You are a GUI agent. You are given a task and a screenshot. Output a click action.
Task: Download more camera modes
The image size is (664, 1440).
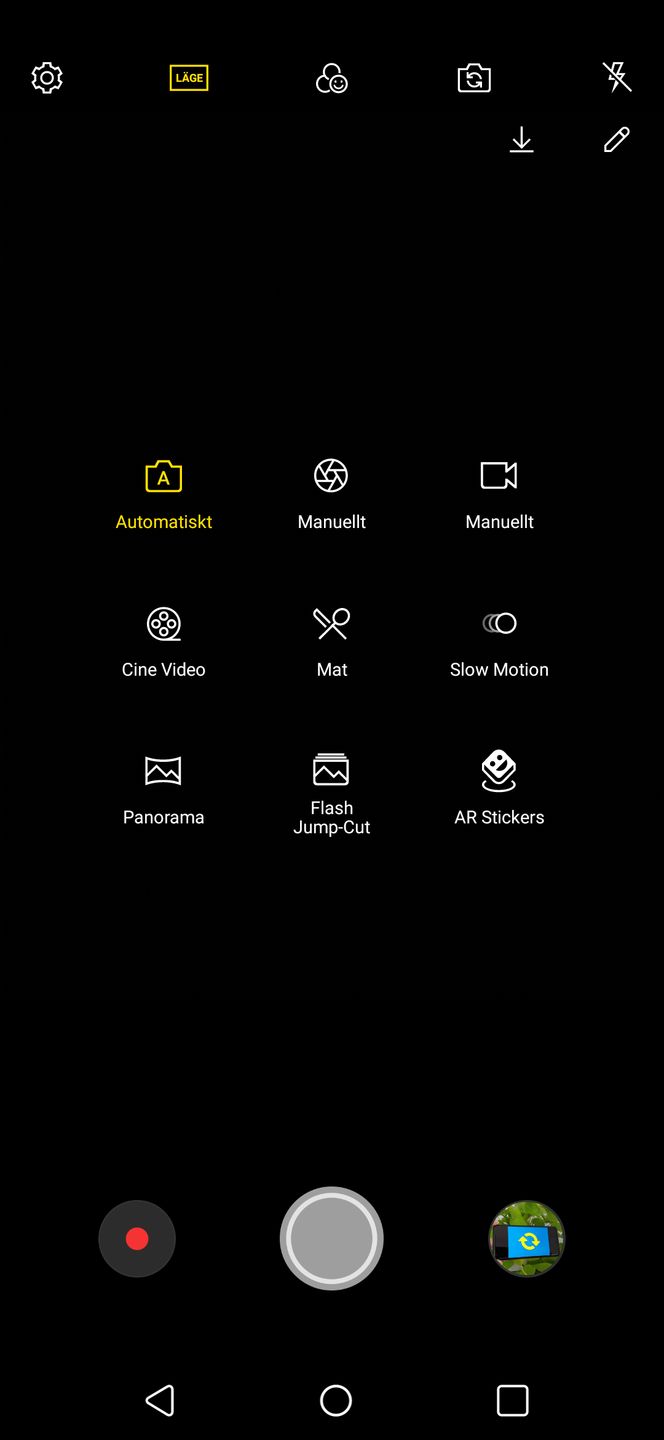pos(521,140)
